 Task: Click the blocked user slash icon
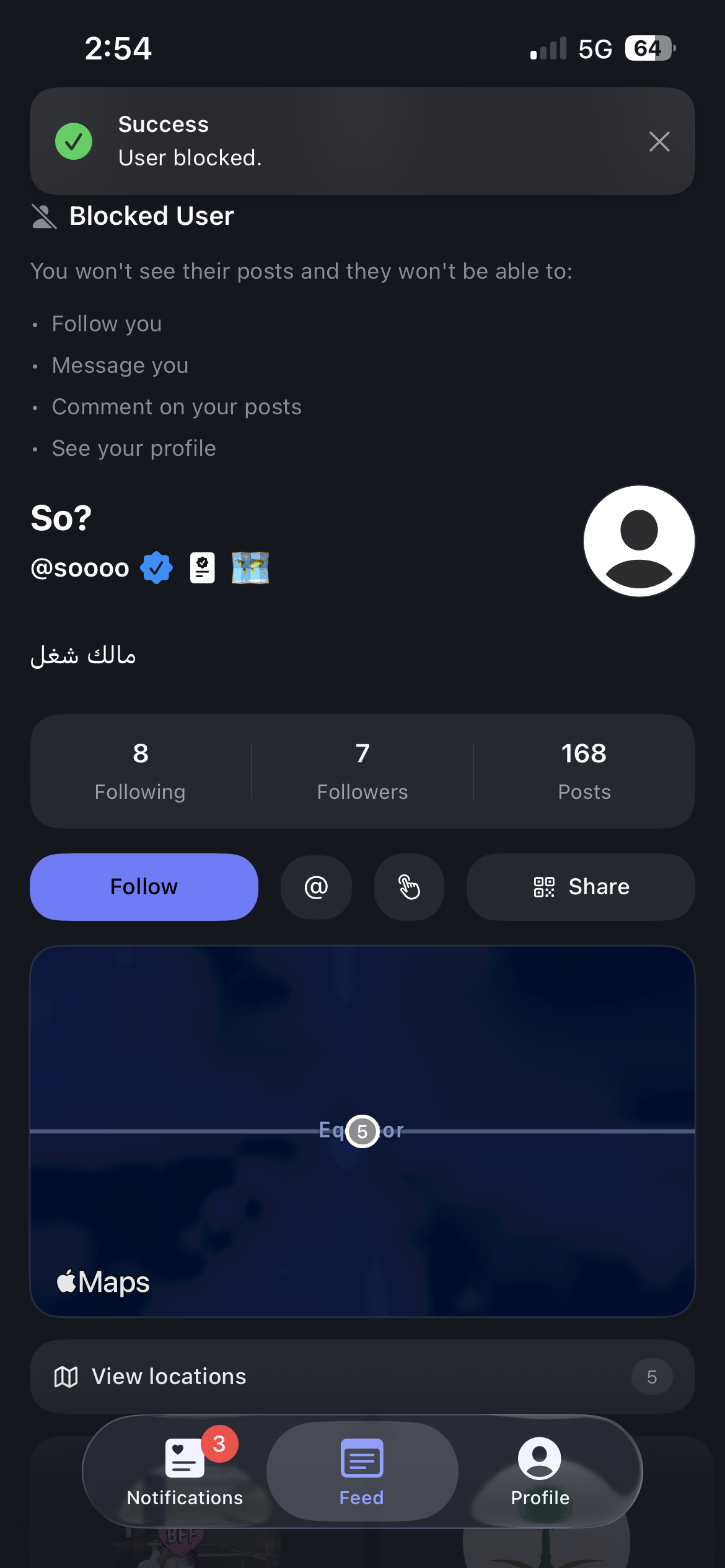(43, 216)
